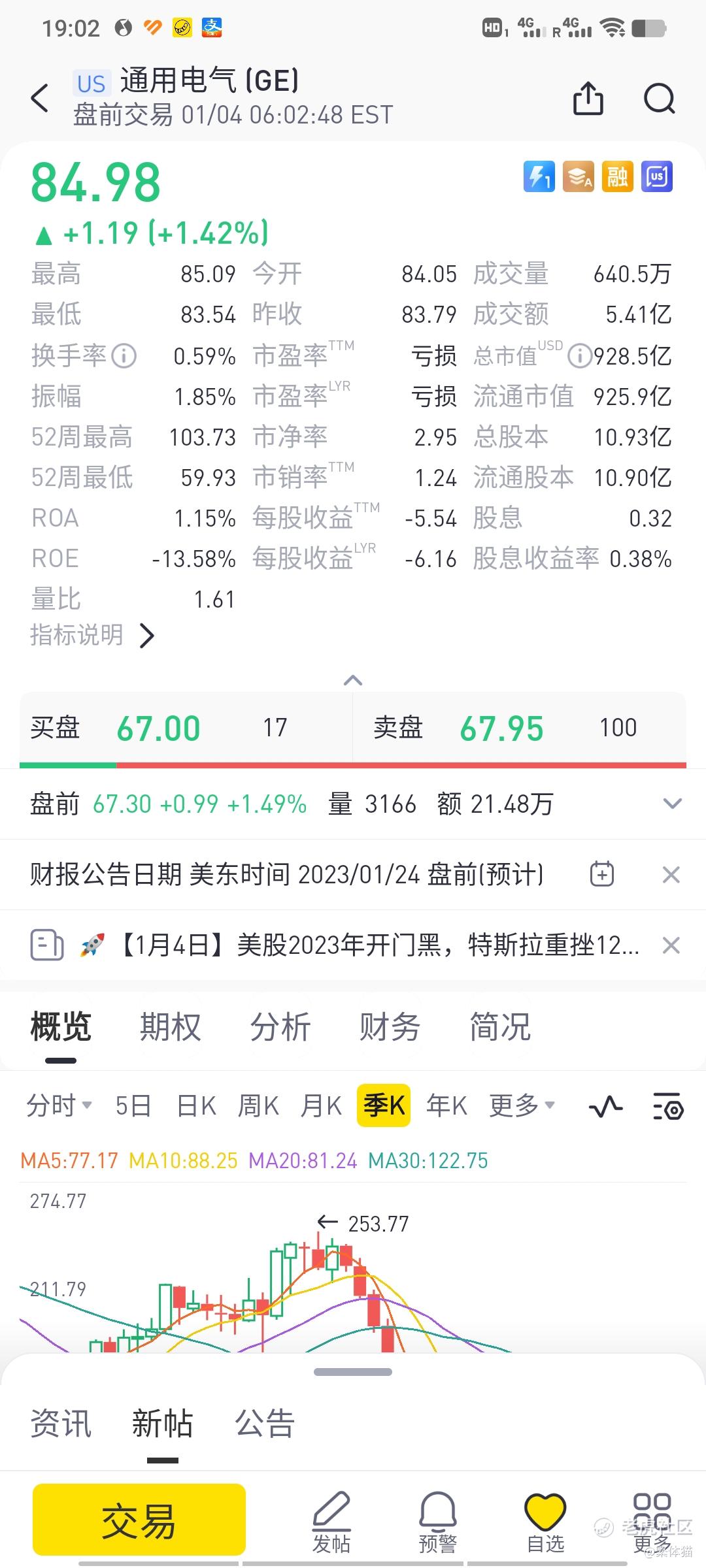Open 预警 price alert

437,1522
